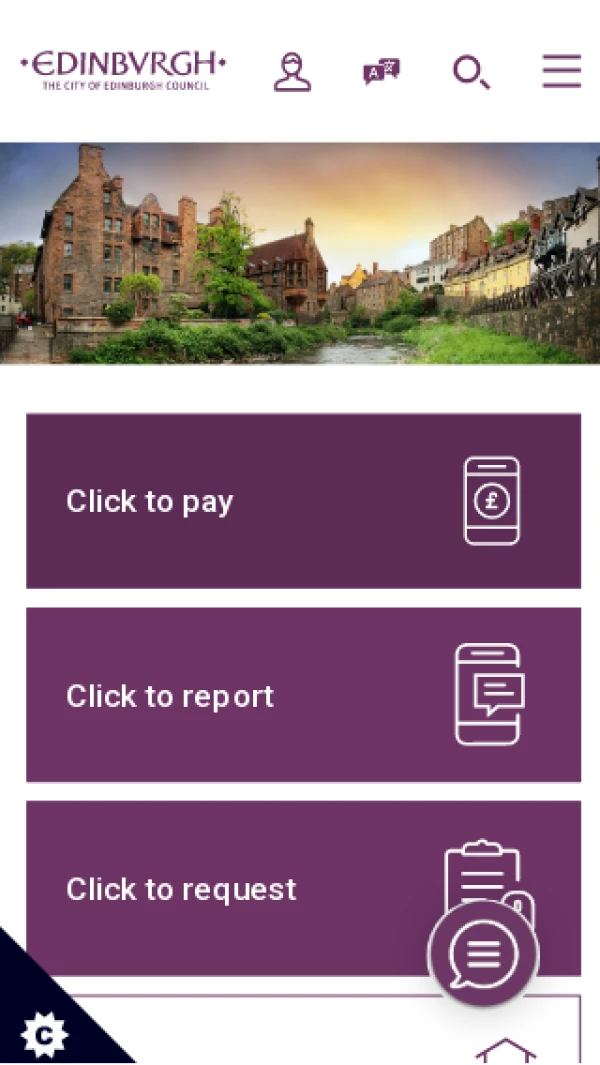Open the floating chat assistant button
Screen dimensions: 600x1065
pos(483,955)
